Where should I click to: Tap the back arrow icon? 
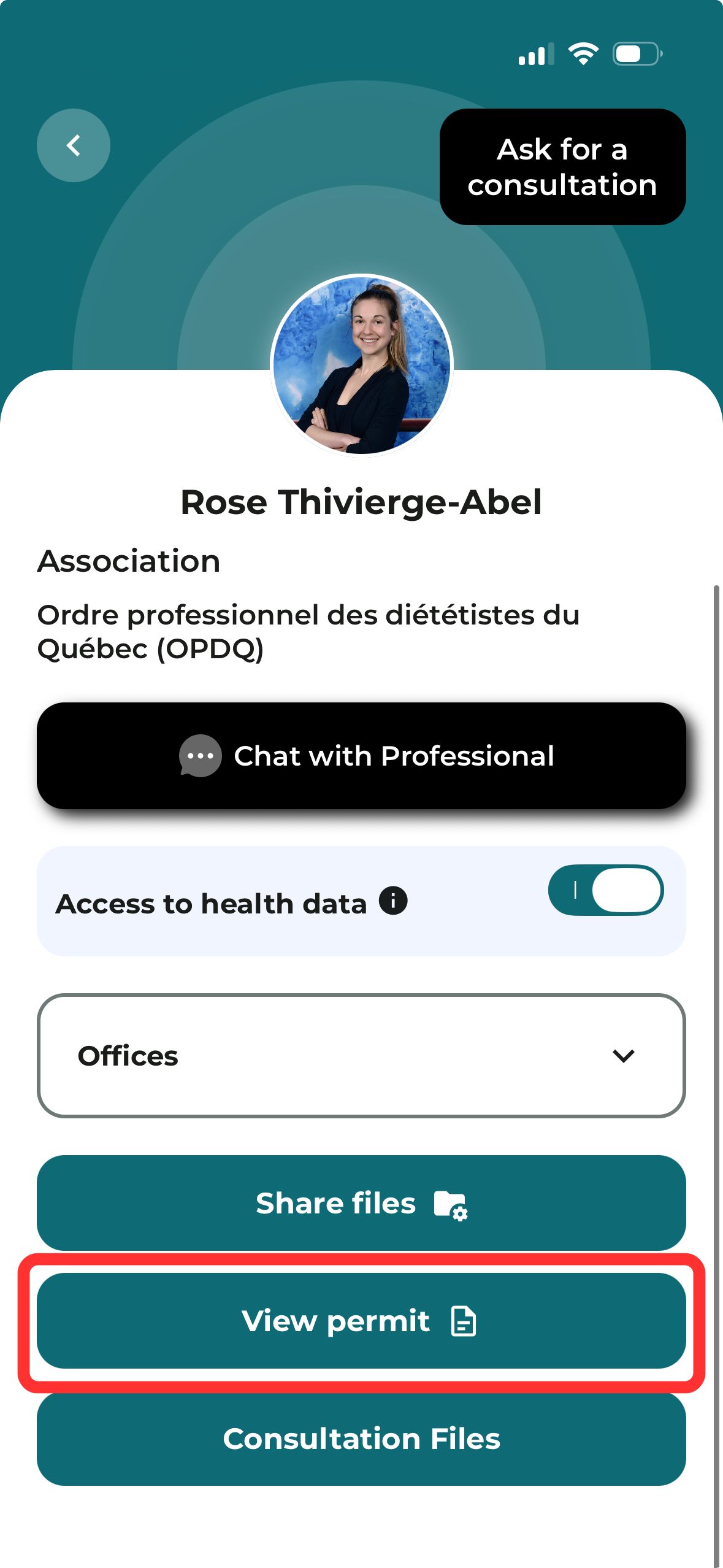[x=73, y=145]
